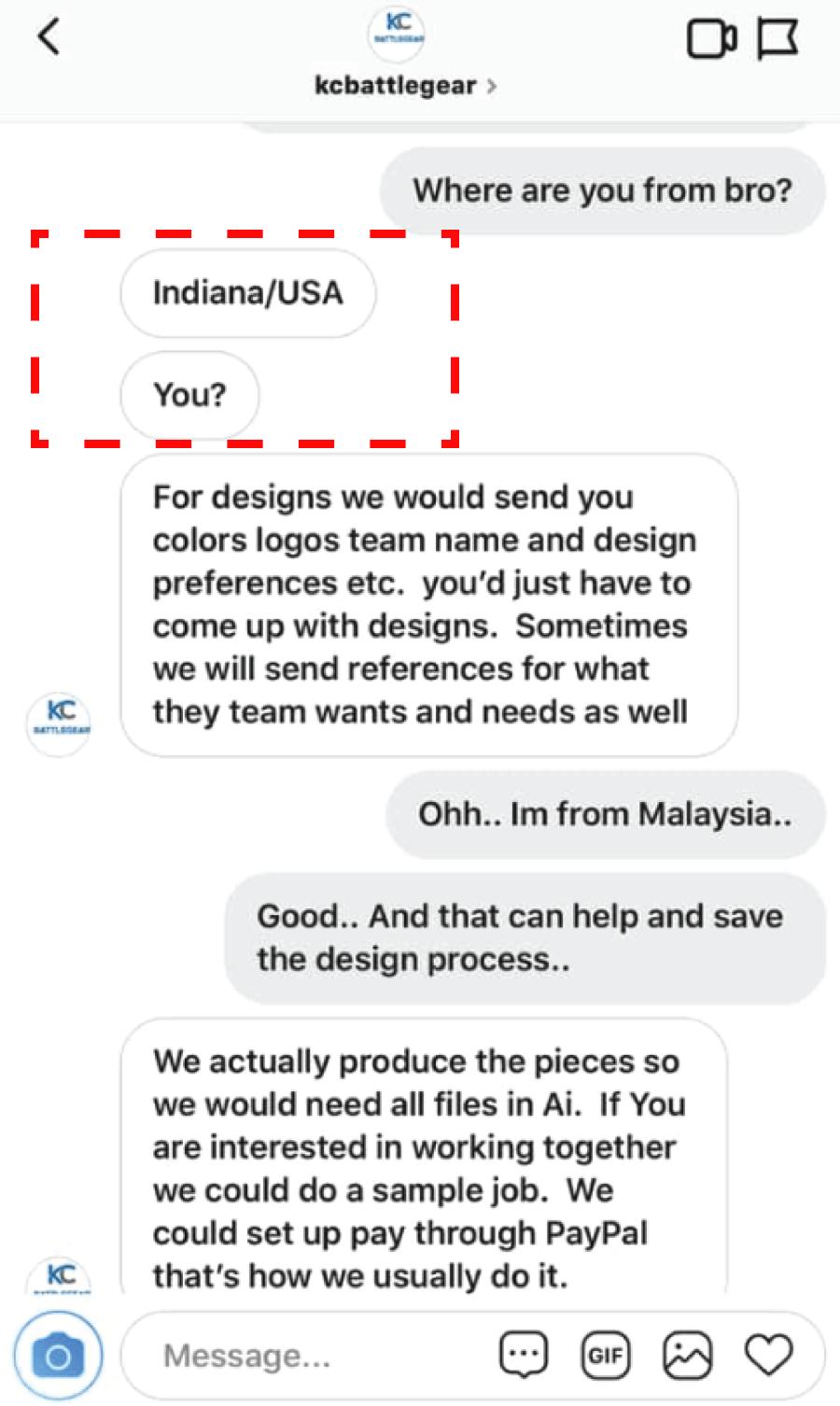Go back to the message list
The height and width of the screenshot is (1406, 840).
[x=49, y=38]
